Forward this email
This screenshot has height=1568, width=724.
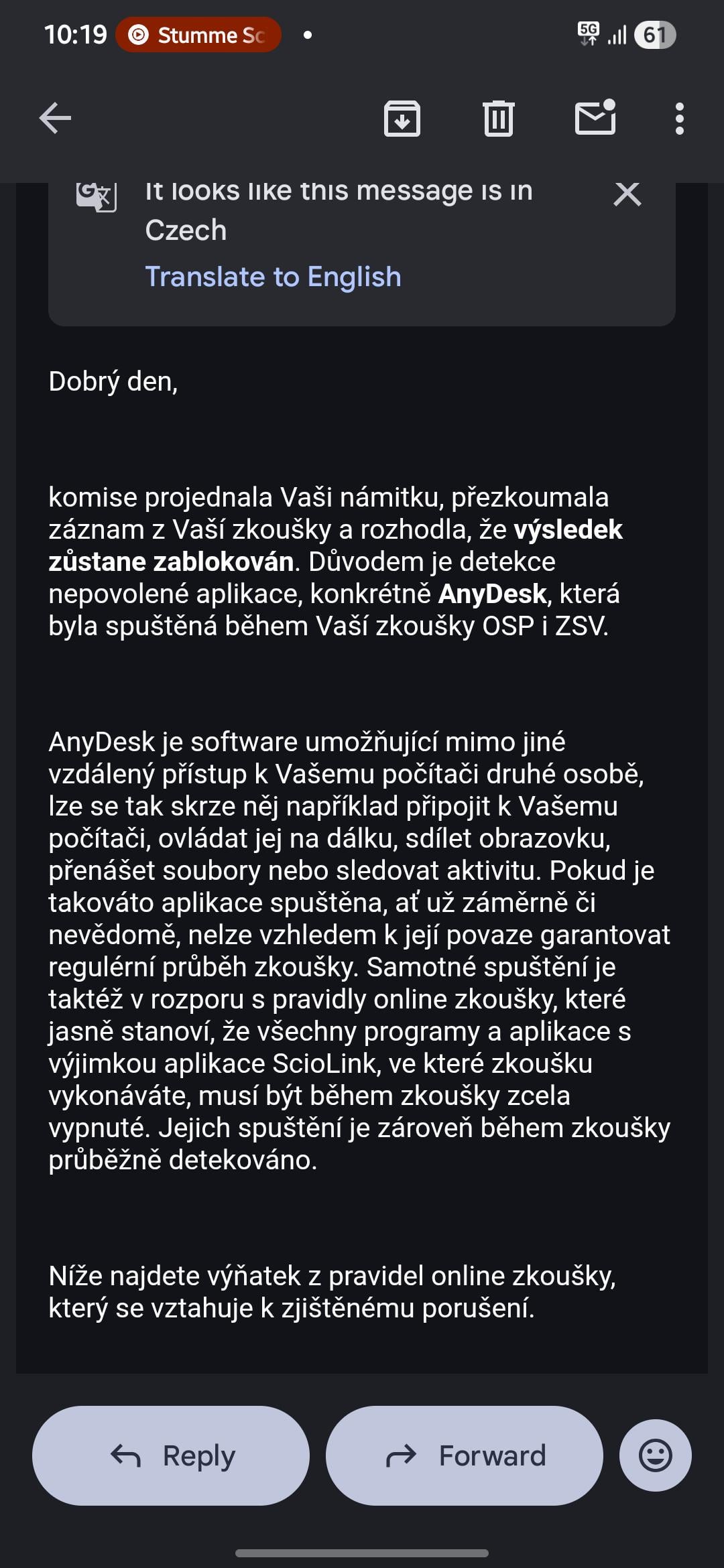coord(464,1455)
